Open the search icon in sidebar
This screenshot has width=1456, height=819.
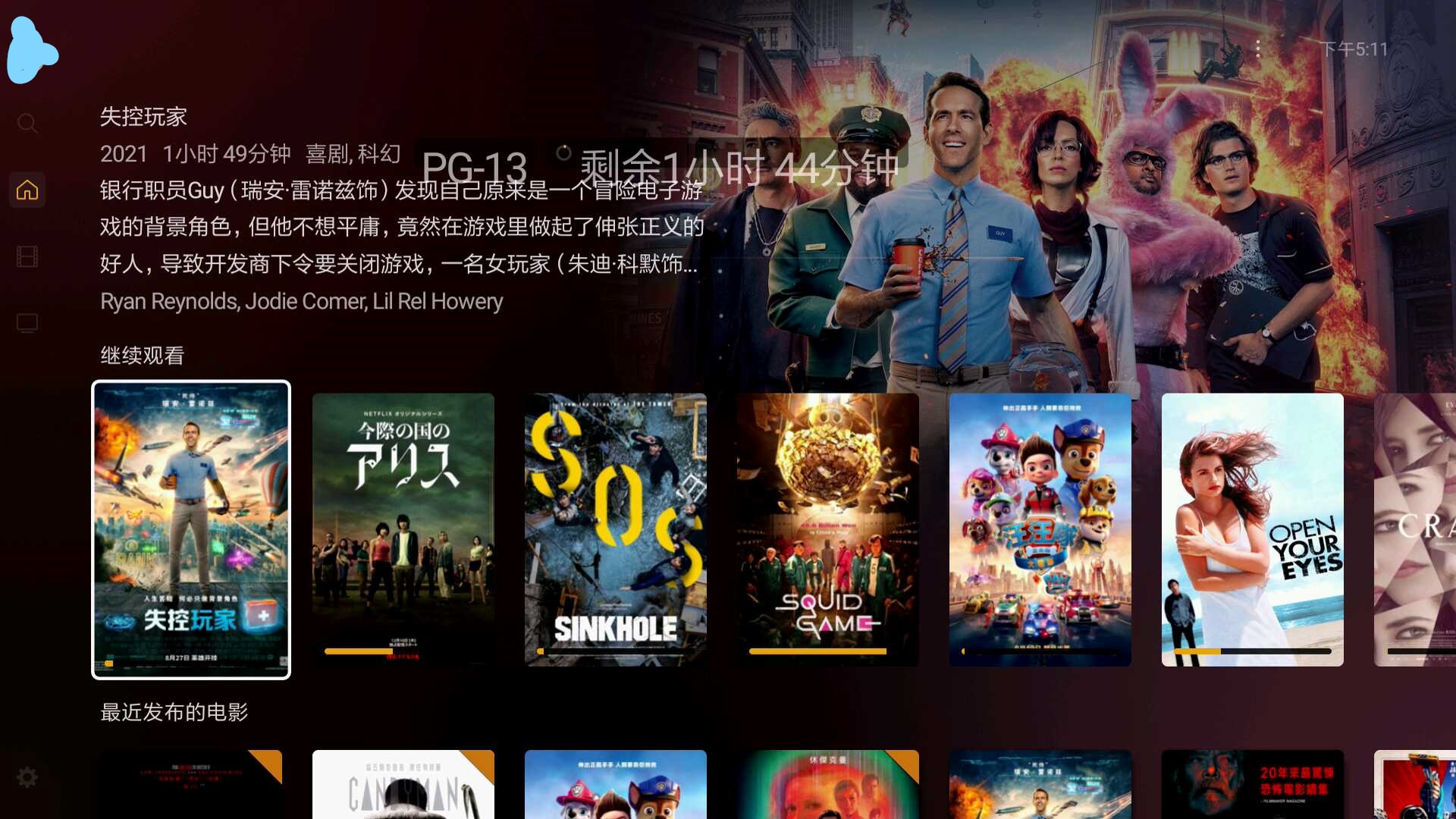[27, 123]
